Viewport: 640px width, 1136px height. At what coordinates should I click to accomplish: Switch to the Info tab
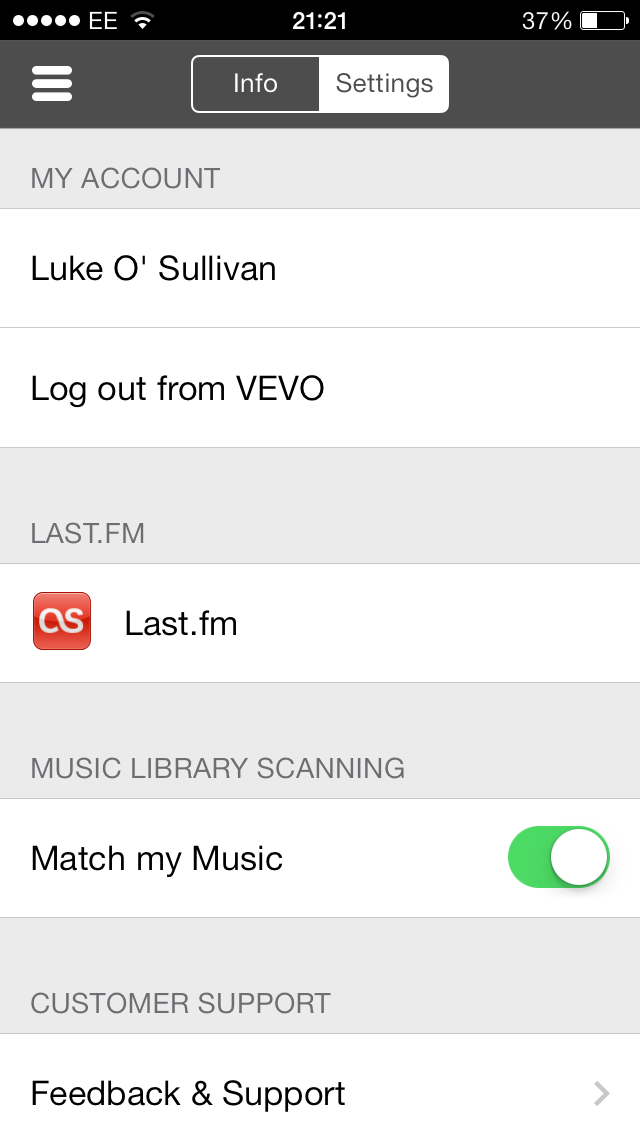255,84
